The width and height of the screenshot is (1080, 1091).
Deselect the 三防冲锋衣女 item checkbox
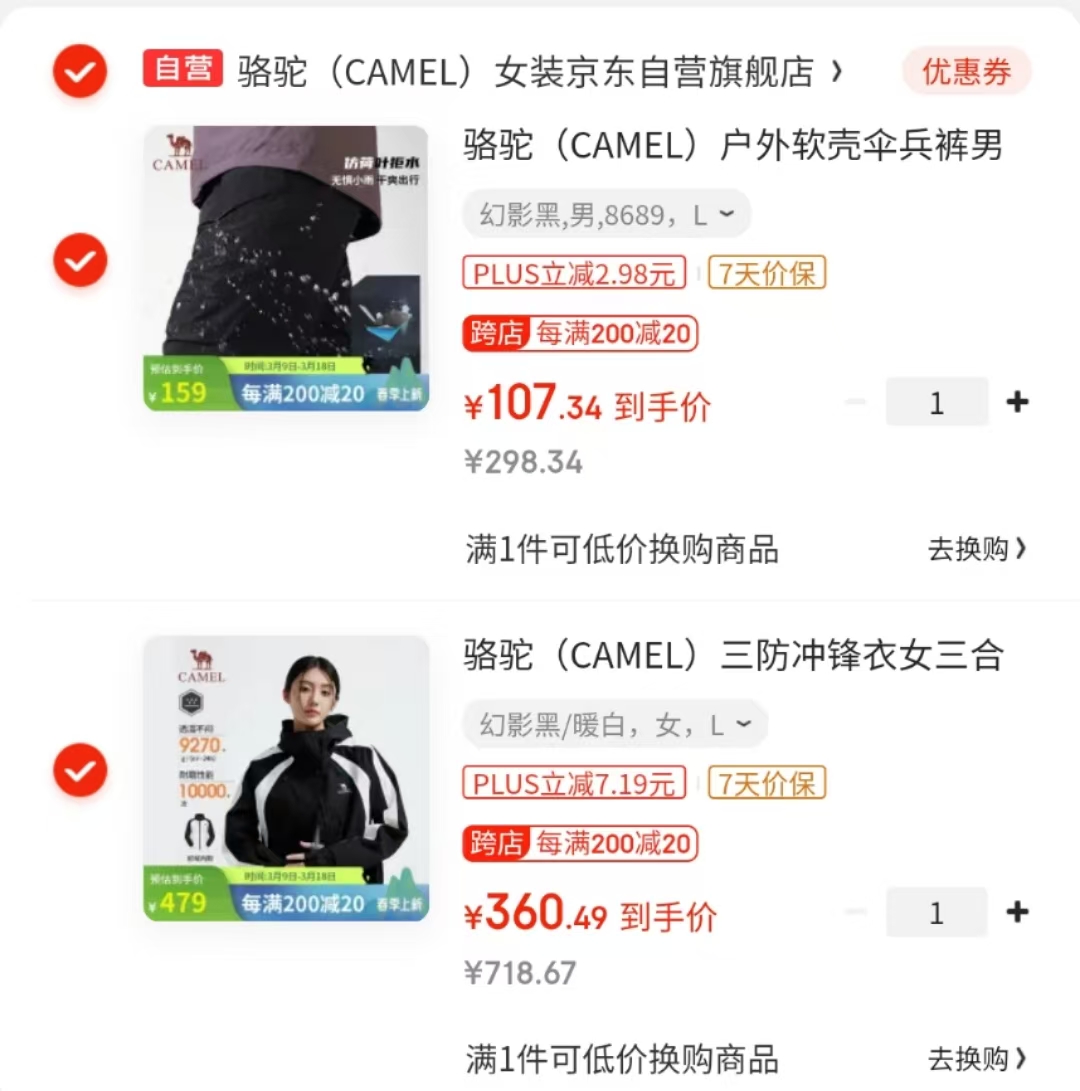click(80, 770)
